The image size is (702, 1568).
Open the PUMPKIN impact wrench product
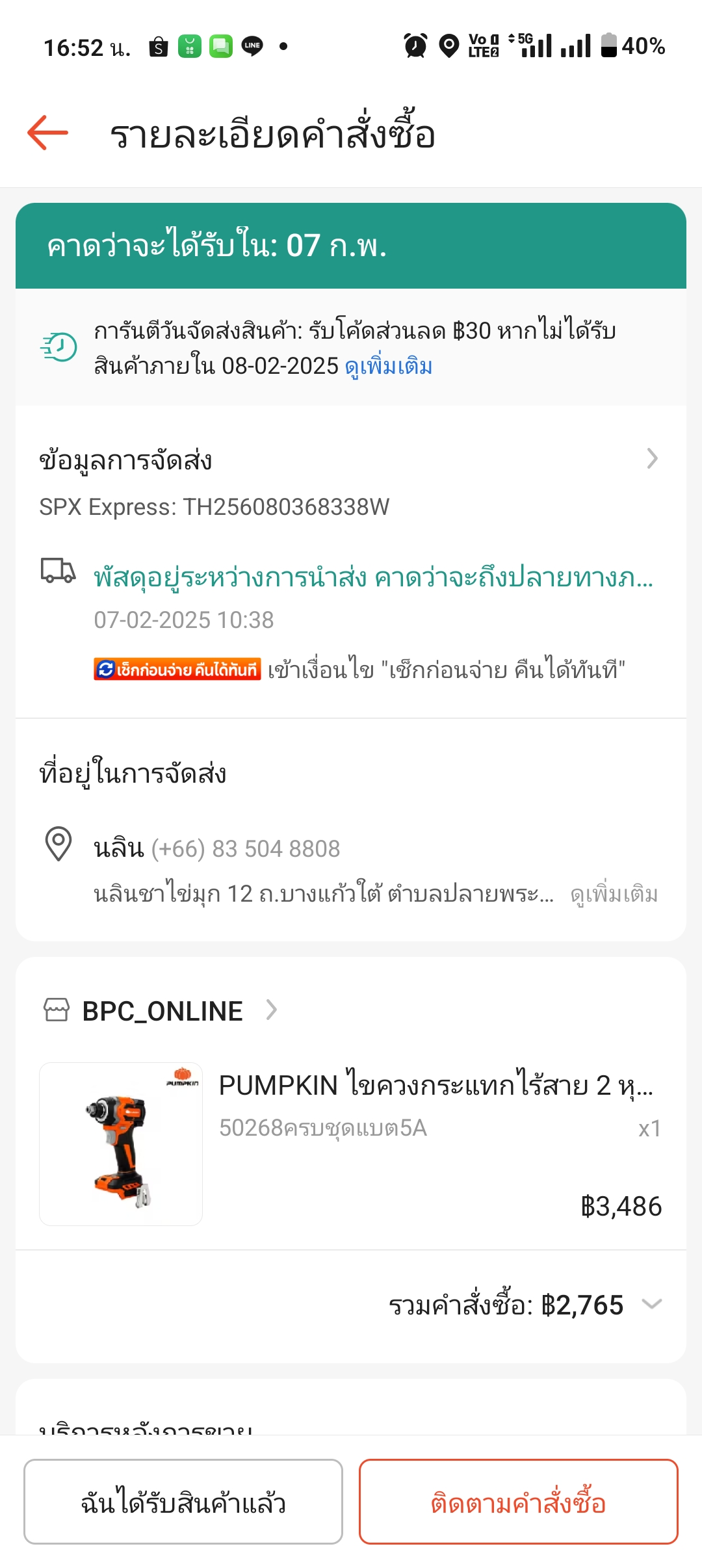point(351,1144)
